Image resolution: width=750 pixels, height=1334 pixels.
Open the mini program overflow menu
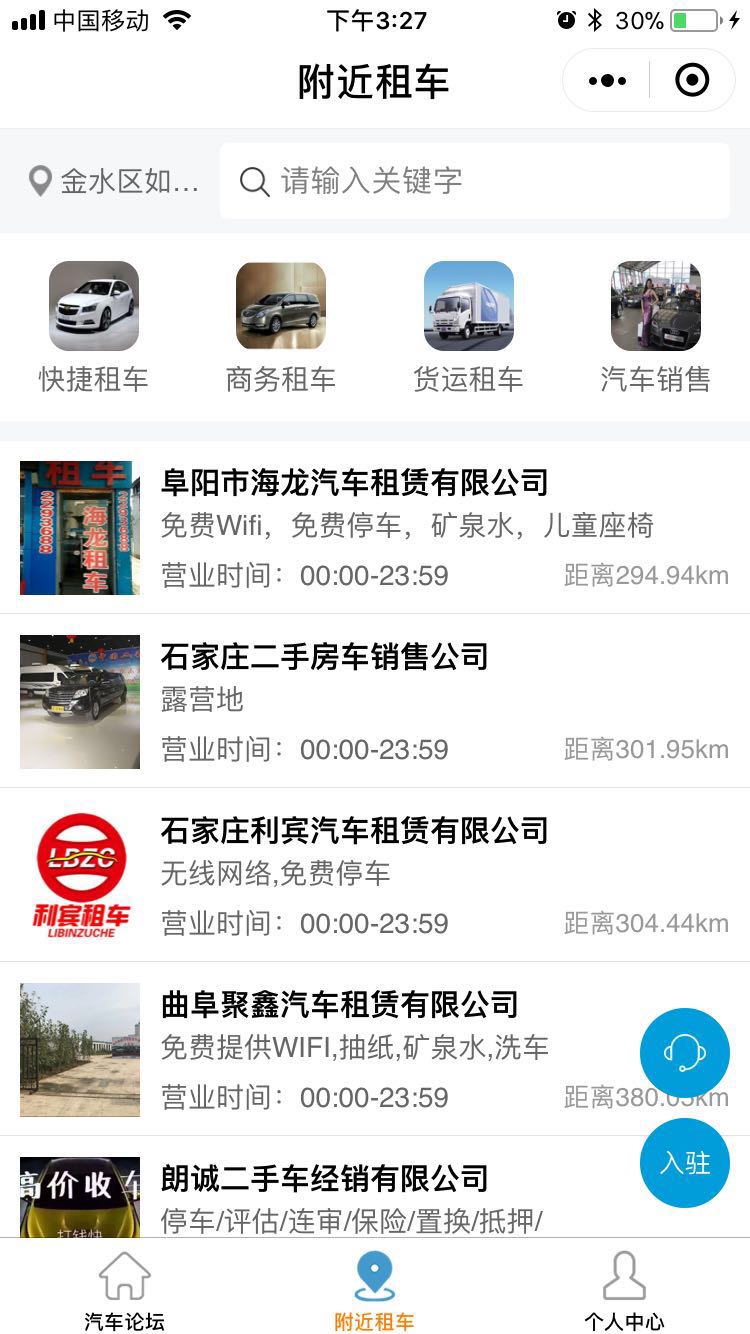(608, 81)
